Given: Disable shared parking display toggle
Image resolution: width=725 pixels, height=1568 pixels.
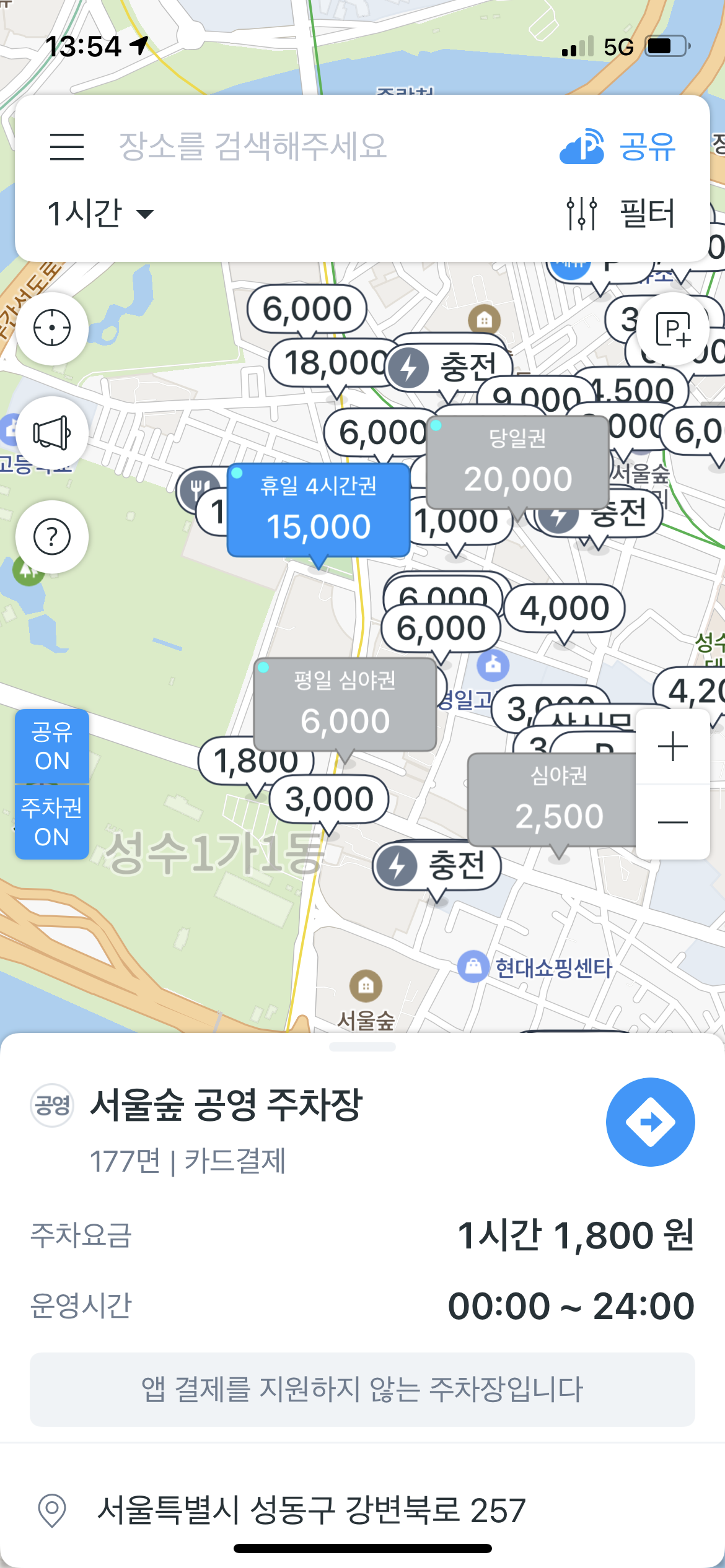Looking at the screenshot, I should click(51, 745).
